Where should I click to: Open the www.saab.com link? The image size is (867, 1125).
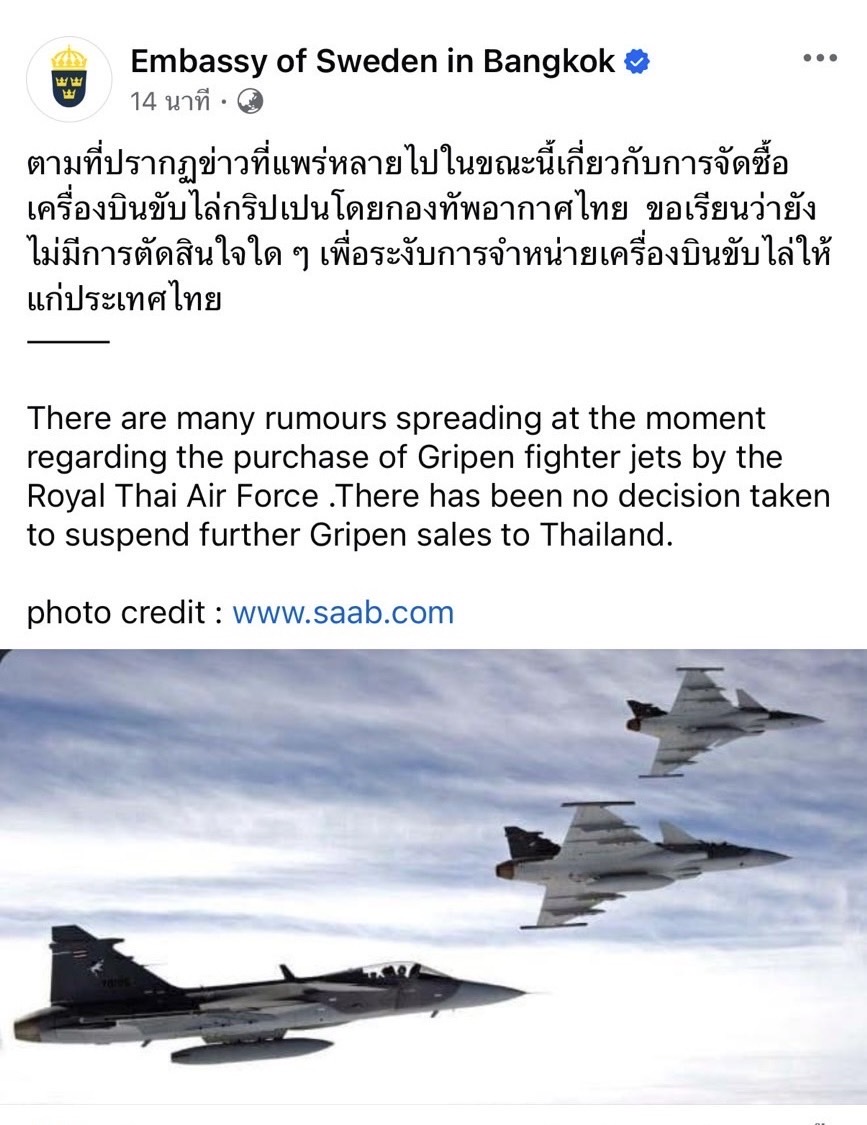tap(342, 612)
